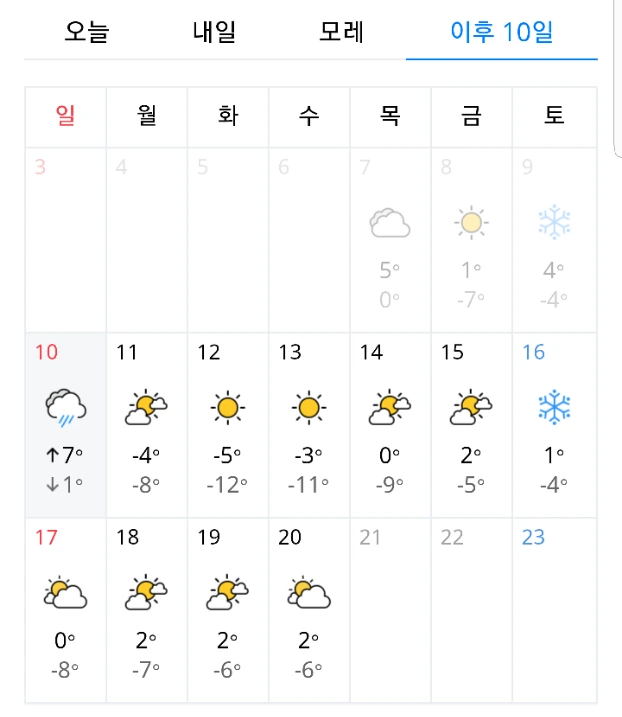Image resolution: width=622 pixels, height=717 pixels.
Task: Show weather for the 18th
Action: point(147,610)
